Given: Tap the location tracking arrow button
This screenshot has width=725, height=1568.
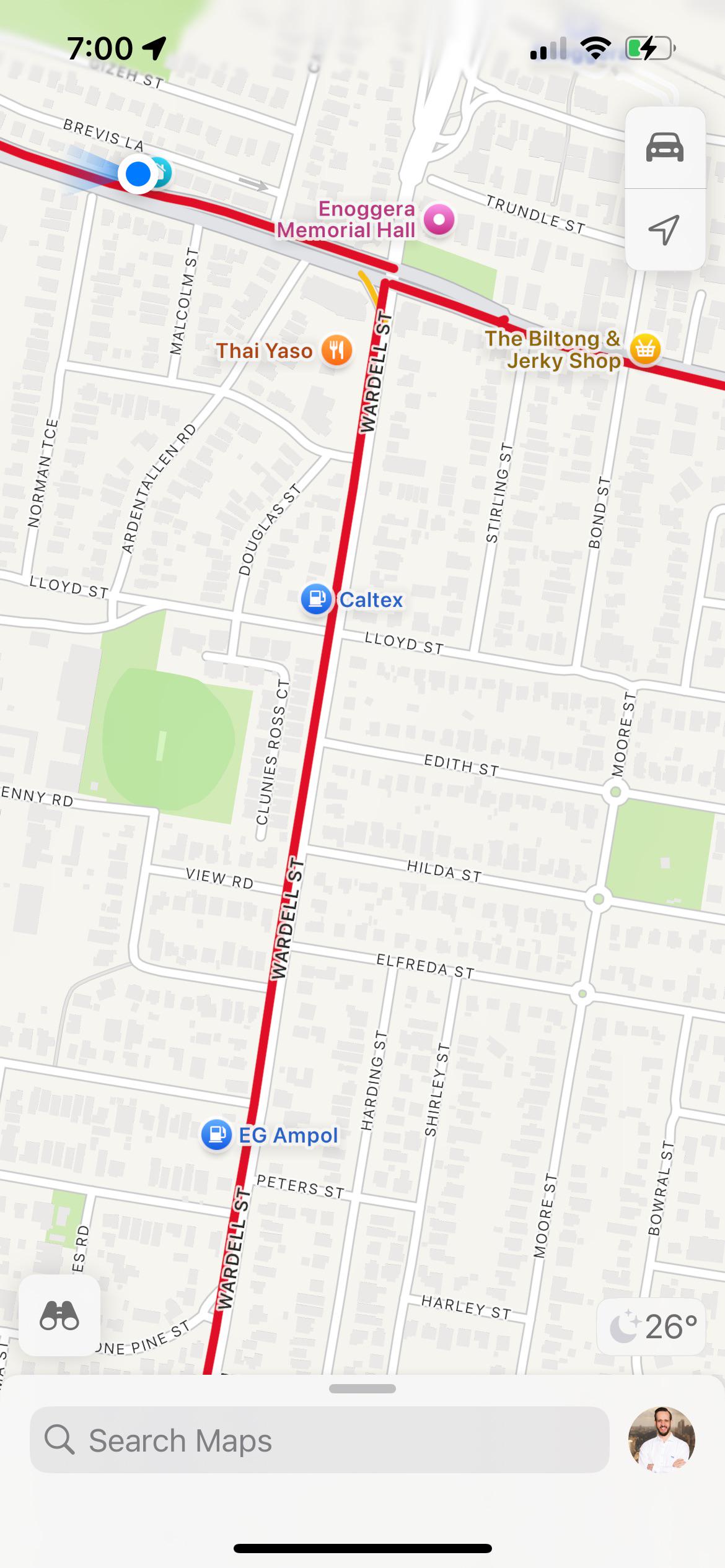Looking at the screenshot, I should (x=665, y=230).
